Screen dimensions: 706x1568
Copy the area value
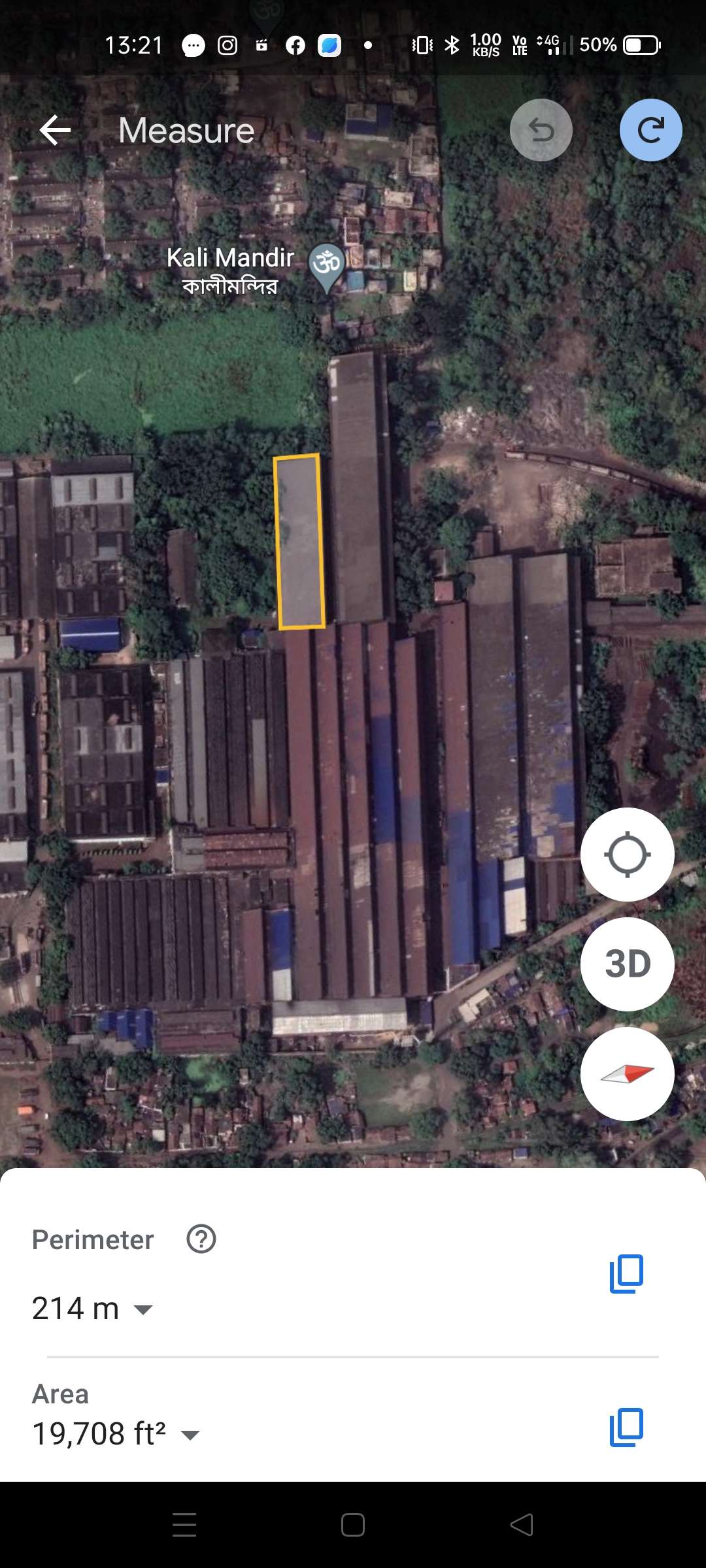pyautogui.click(x=626, y=1427)
